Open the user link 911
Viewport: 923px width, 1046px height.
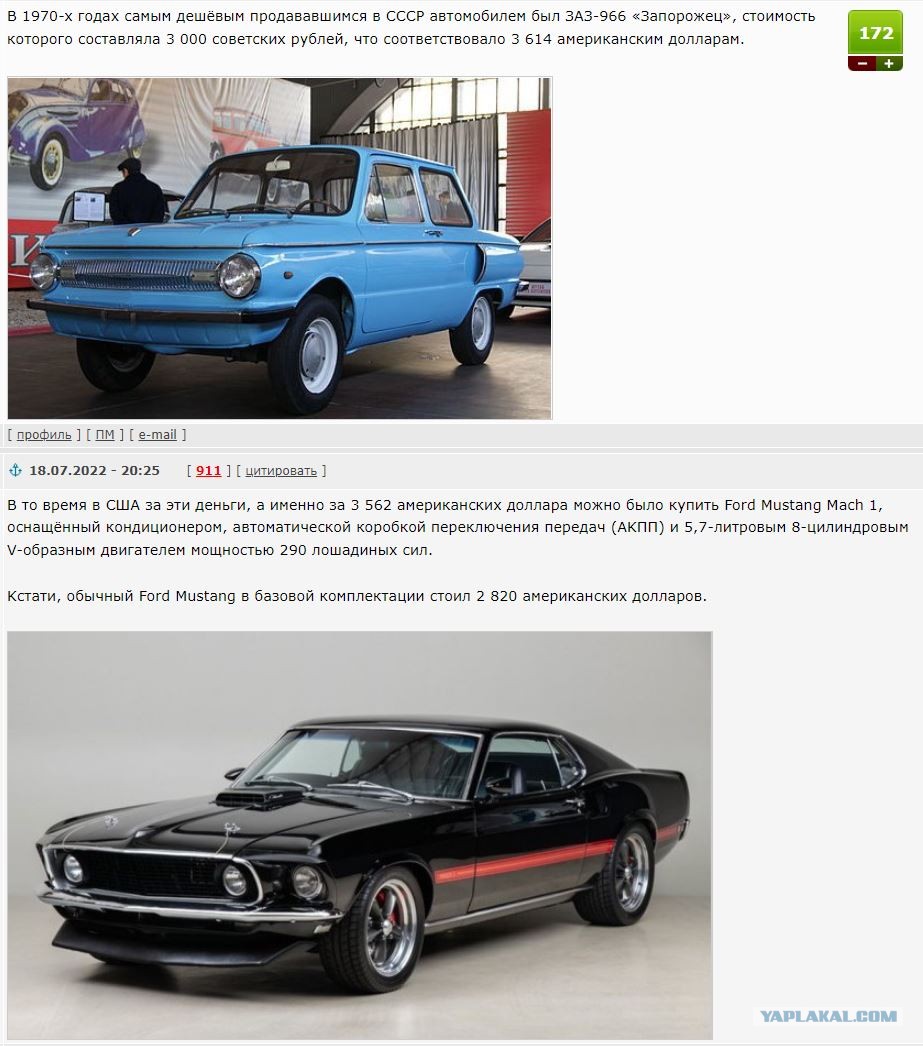pyautogui.click(x=208, y=470)
